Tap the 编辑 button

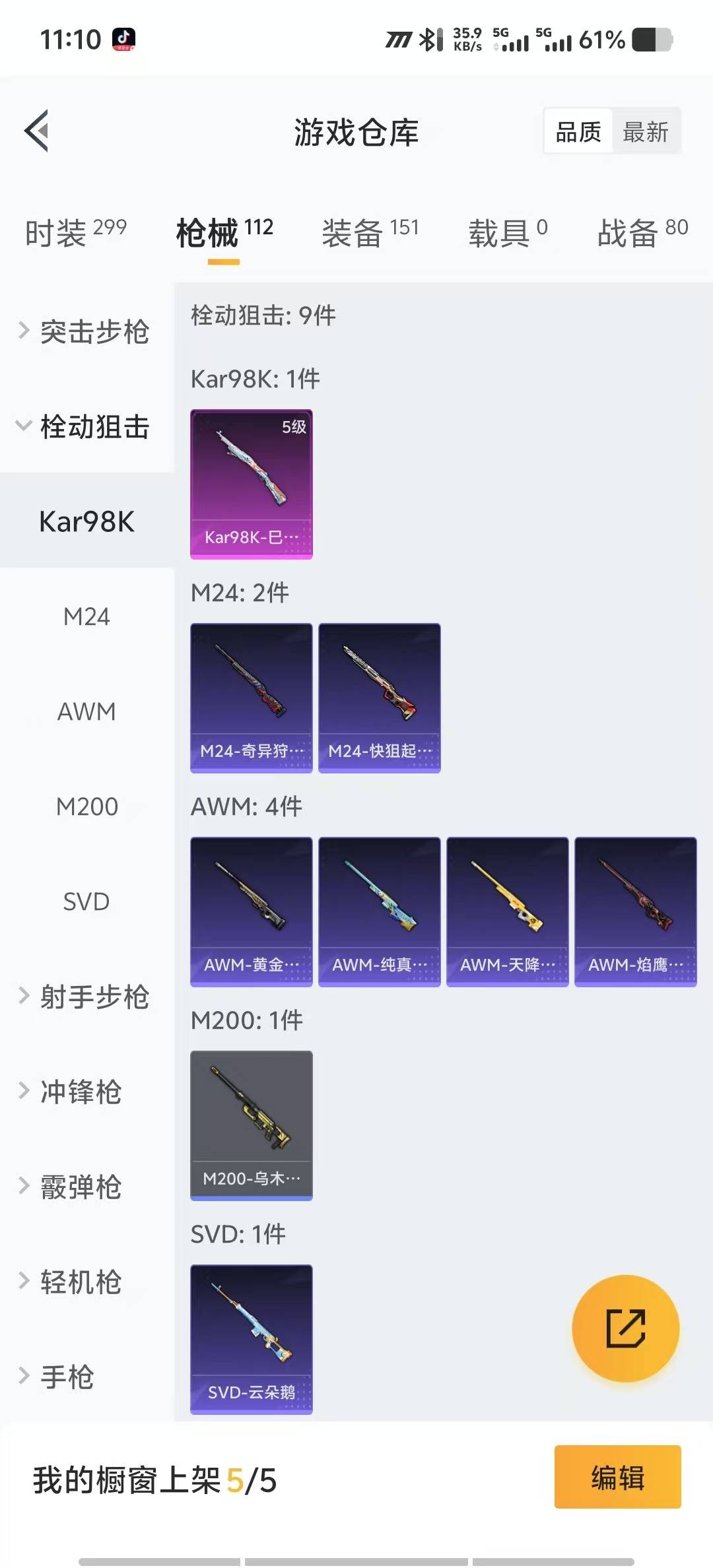[617, 1477]
